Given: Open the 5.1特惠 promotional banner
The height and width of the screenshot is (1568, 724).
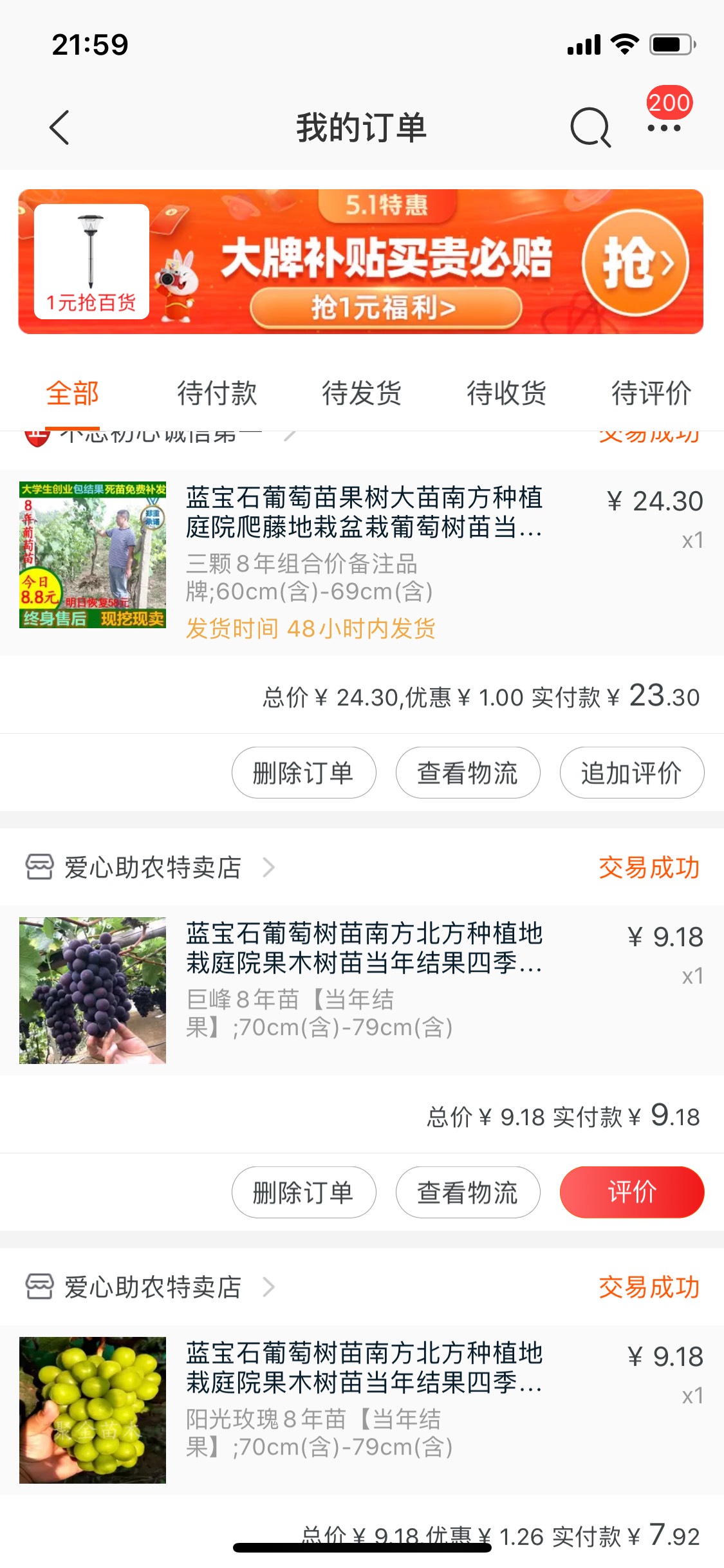Looking at the screenshot, I should [x=361, y=261].
